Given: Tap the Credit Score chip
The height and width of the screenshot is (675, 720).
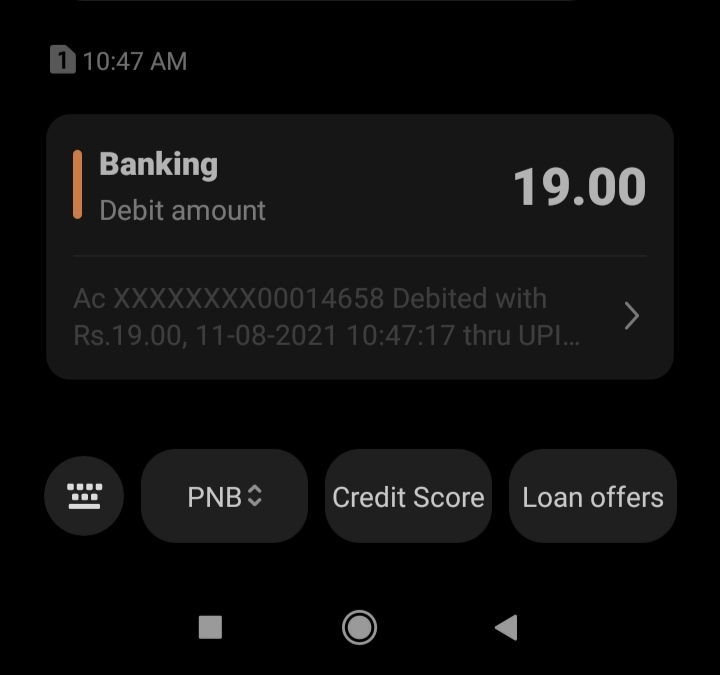Looking at the screenshot, I should coord(408,496).
